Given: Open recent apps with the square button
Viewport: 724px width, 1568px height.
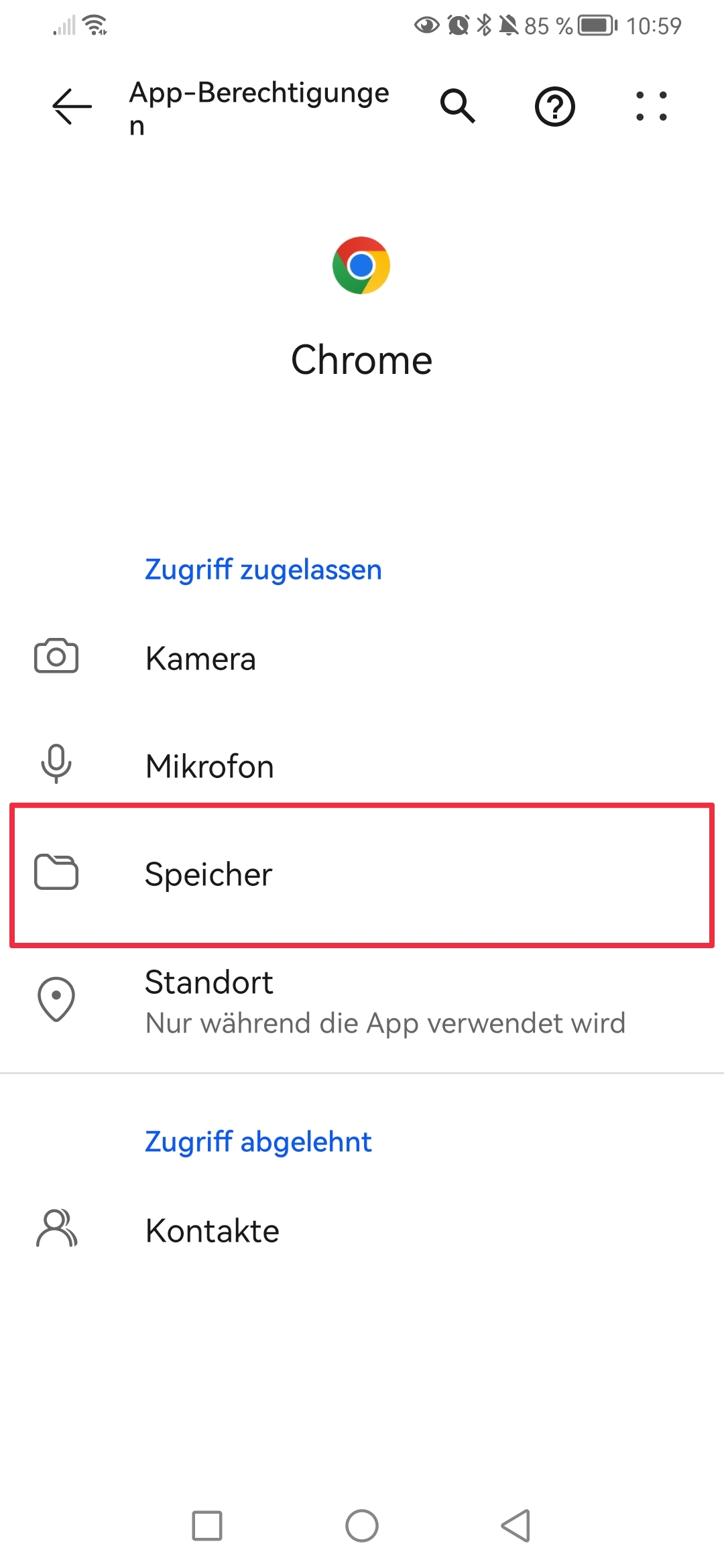Looking at the screenshot, I should click(207, 1526).
